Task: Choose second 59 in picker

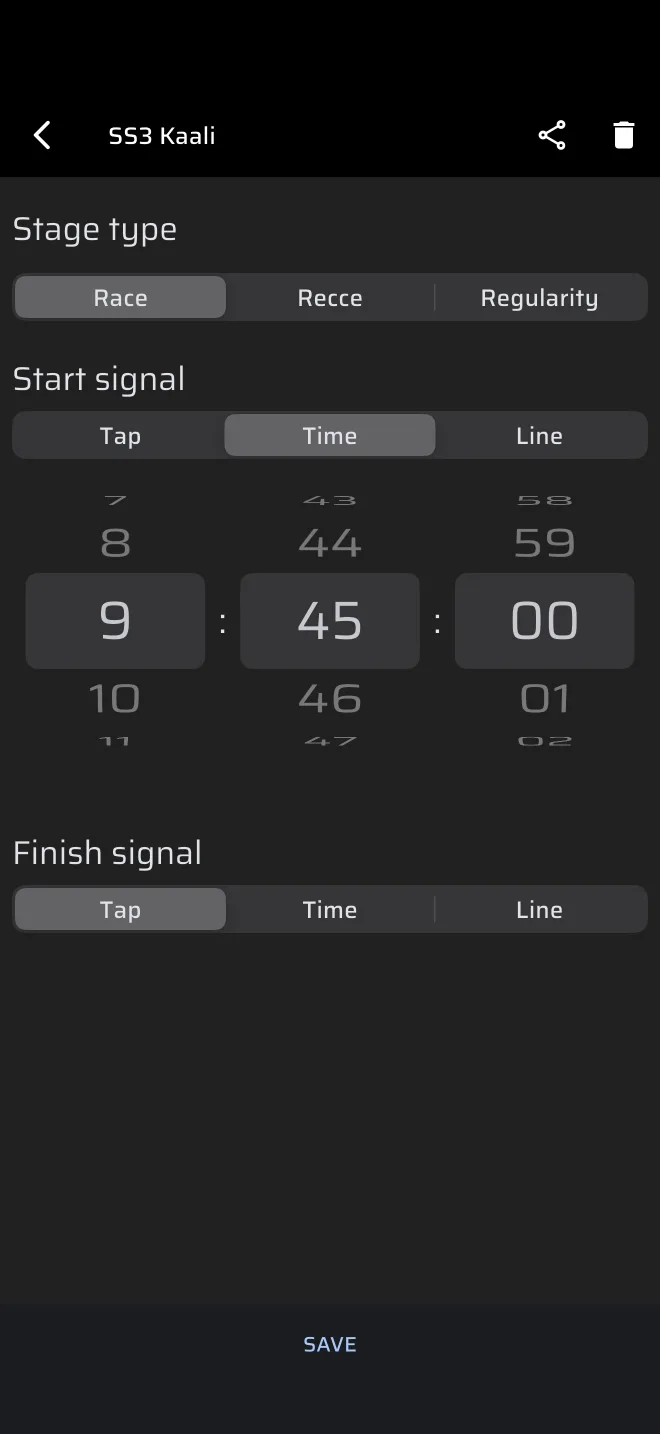Action: pos(545,543)
